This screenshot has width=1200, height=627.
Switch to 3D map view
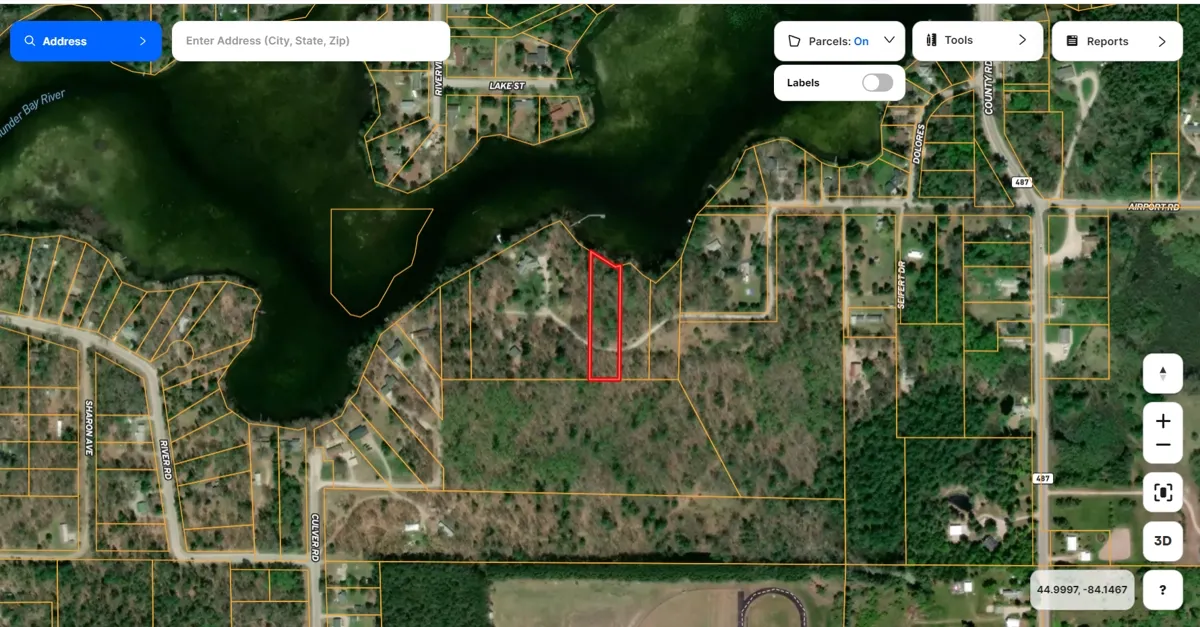tap(1162, 541)
